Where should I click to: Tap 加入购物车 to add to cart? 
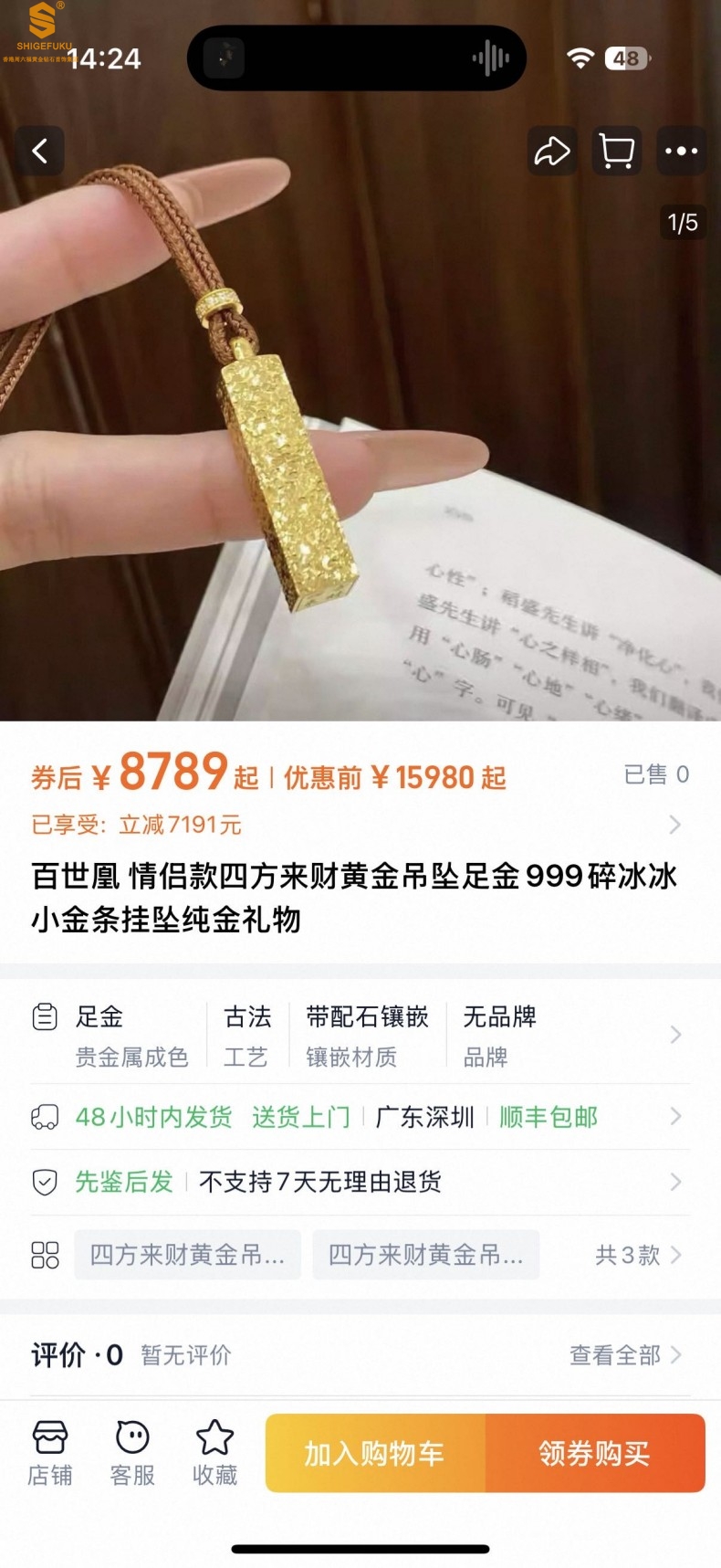pos(375,1453)
